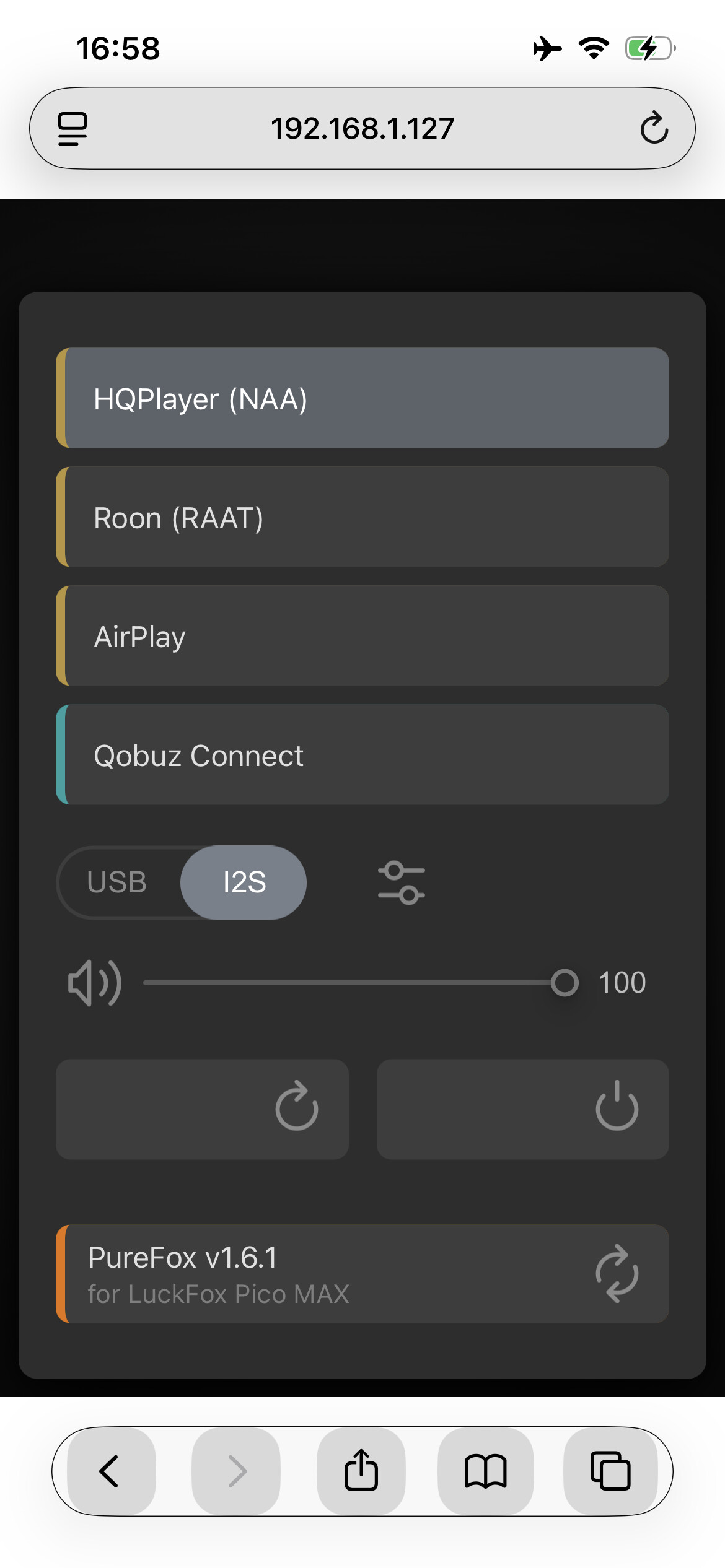This screenshot has width=725, height=1568.
Task: Open the audio settings sliders icon
Action: [402, 882]
